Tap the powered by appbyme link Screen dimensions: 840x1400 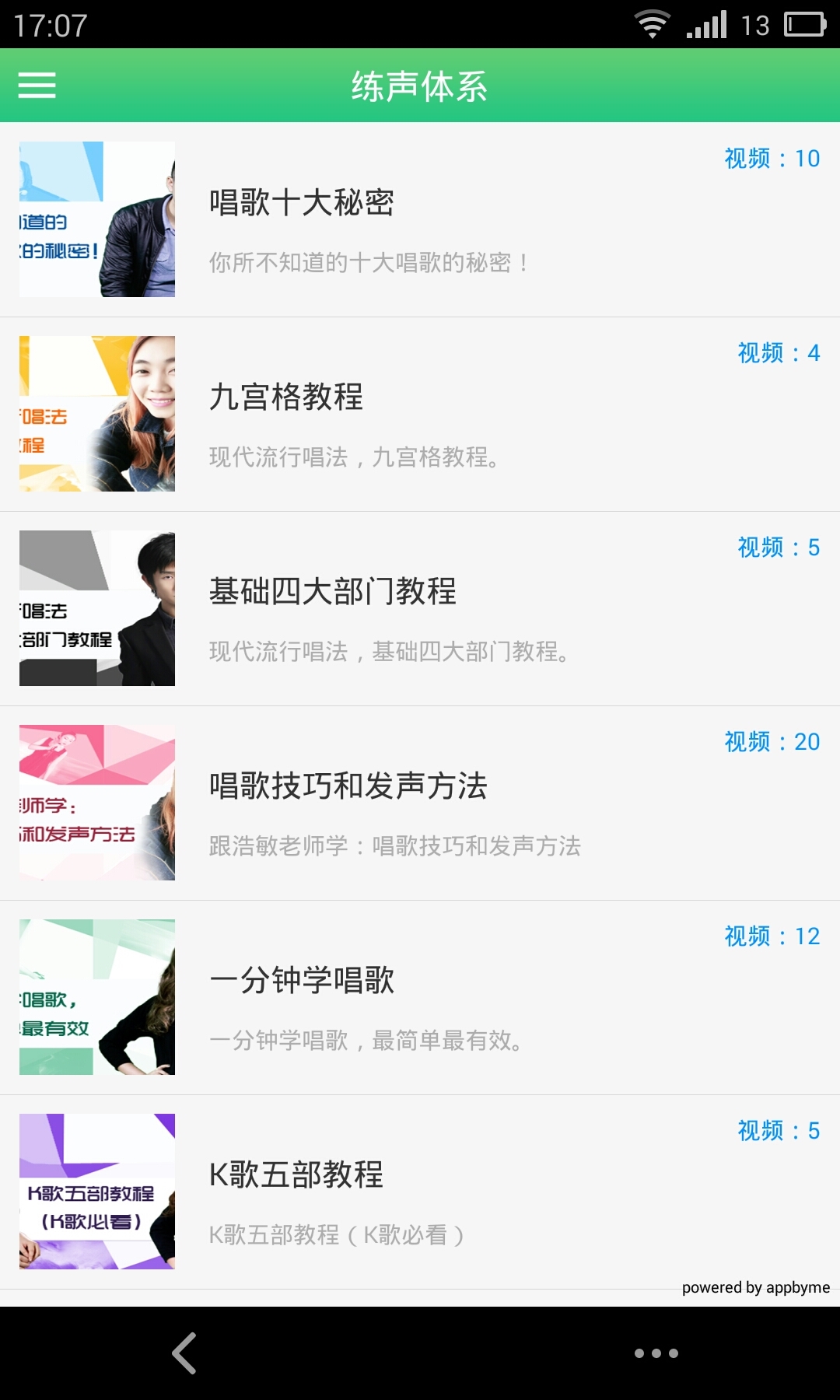point(755,1287)
